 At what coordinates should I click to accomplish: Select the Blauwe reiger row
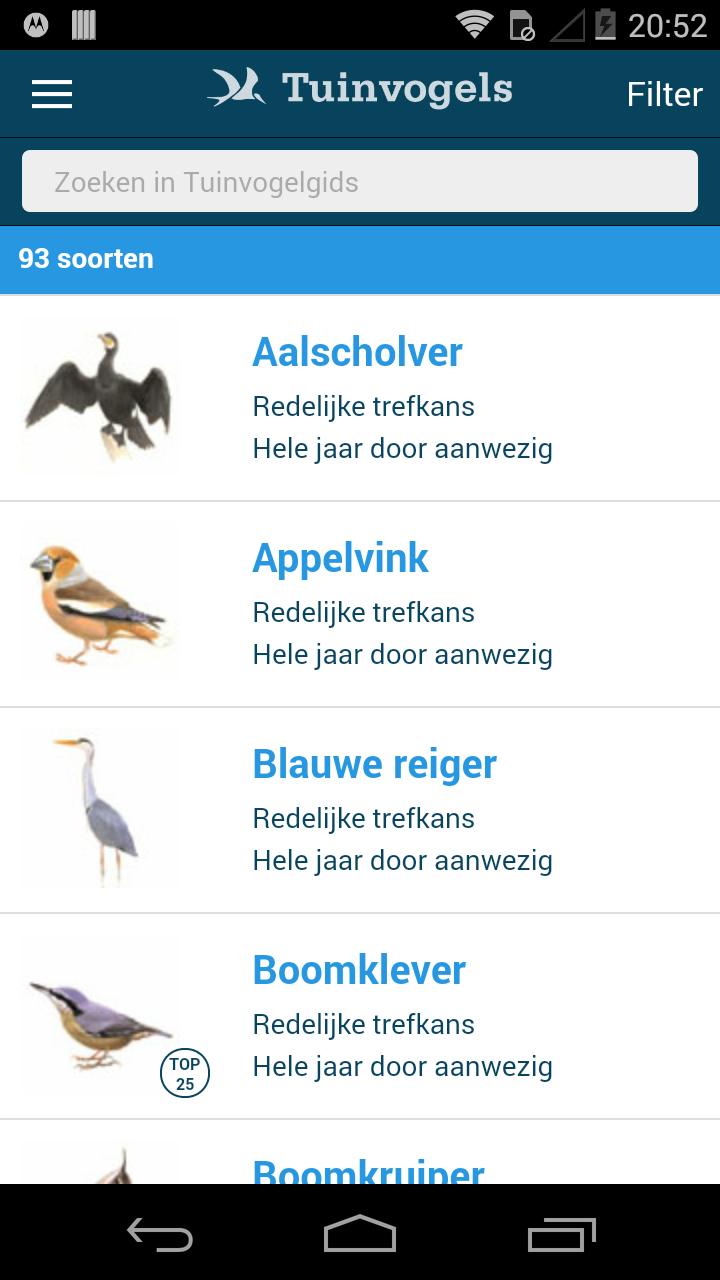tap(374, 764)
